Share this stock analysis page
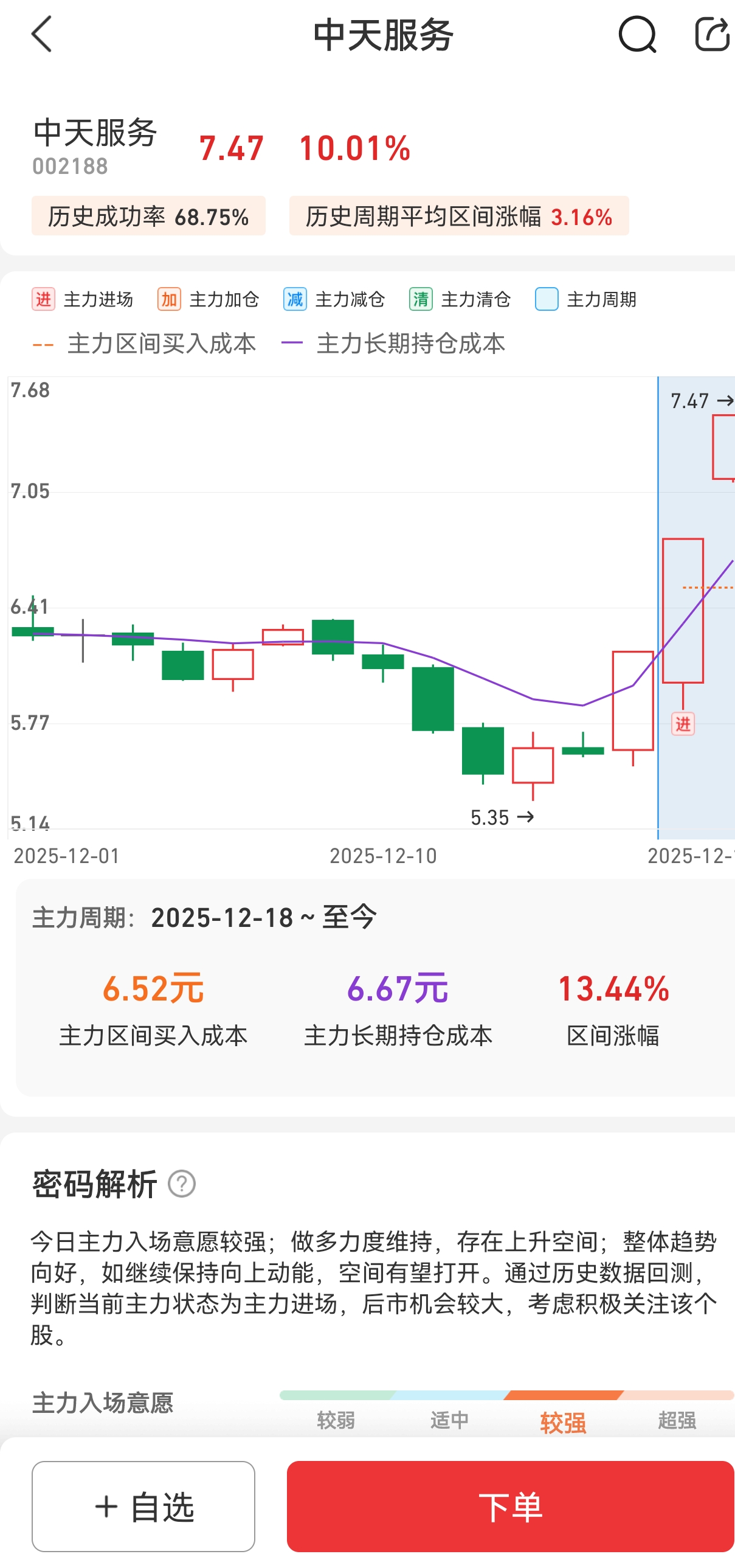The height and width of the screenshot is (1568, 735). coord(711,33)
